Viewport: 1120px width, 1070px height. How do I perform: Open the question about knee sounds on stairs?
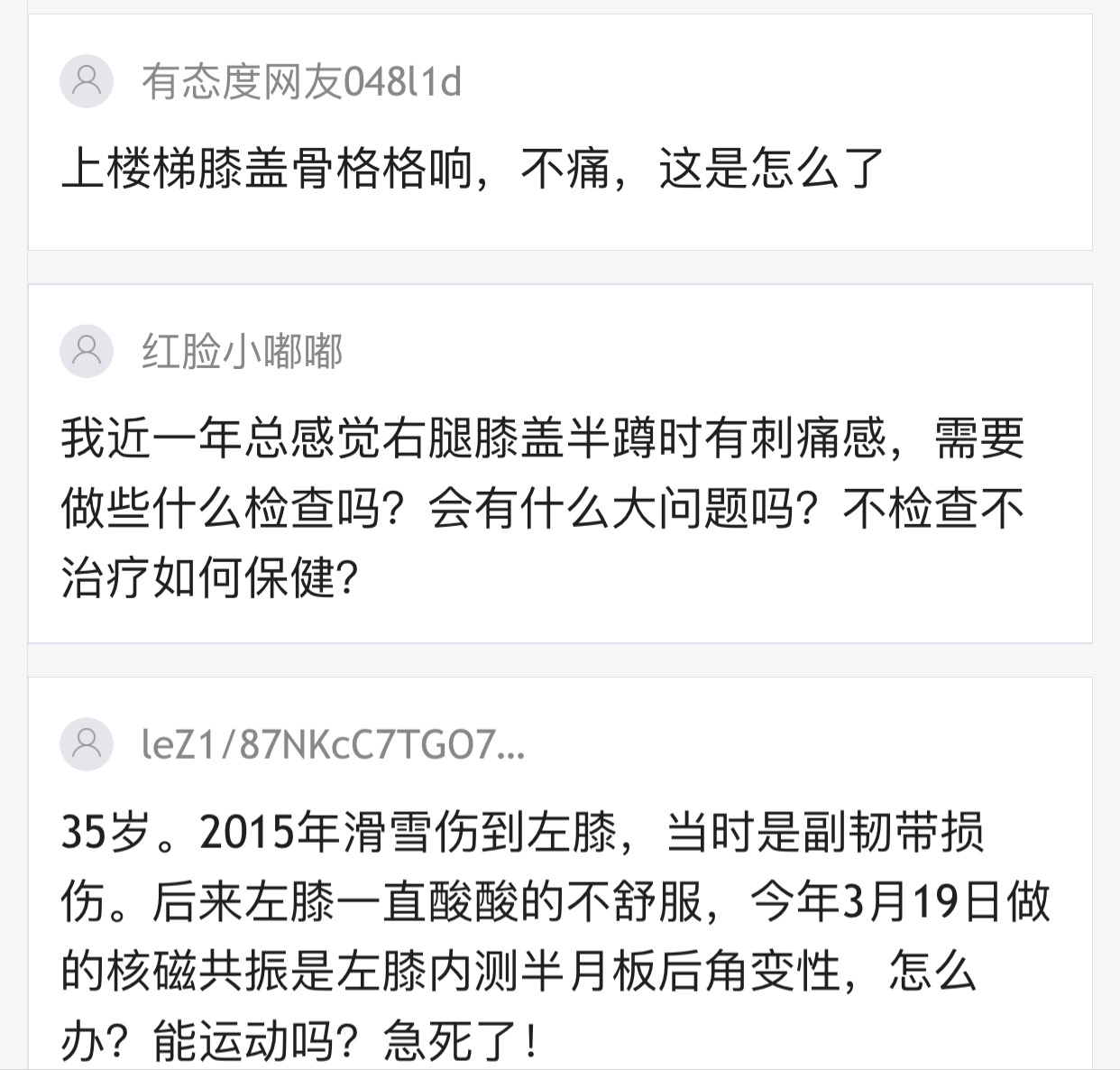tap(473, 169)
